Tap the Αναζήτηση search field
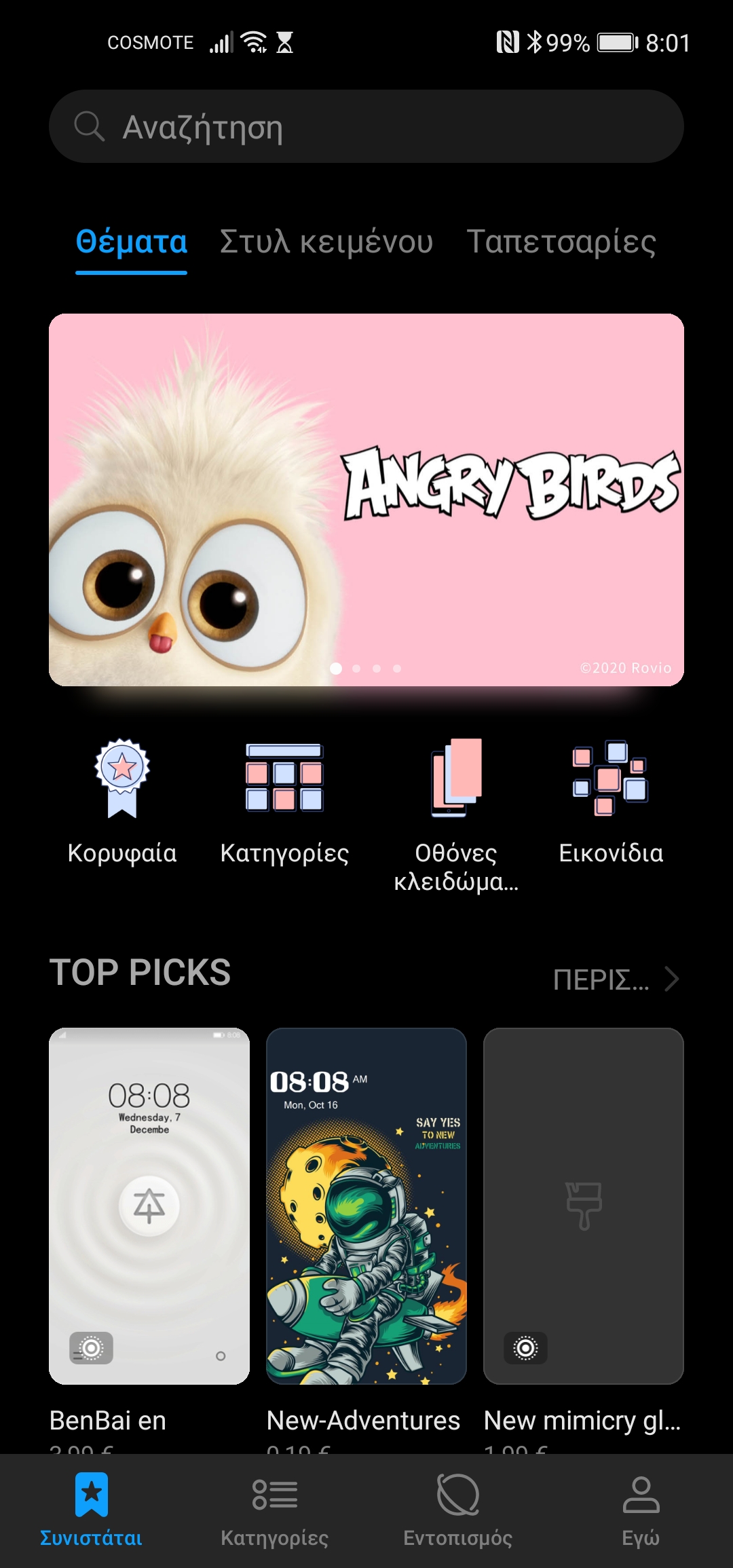Viewport: 733px width, 1568px height. [x=366, y=126]
